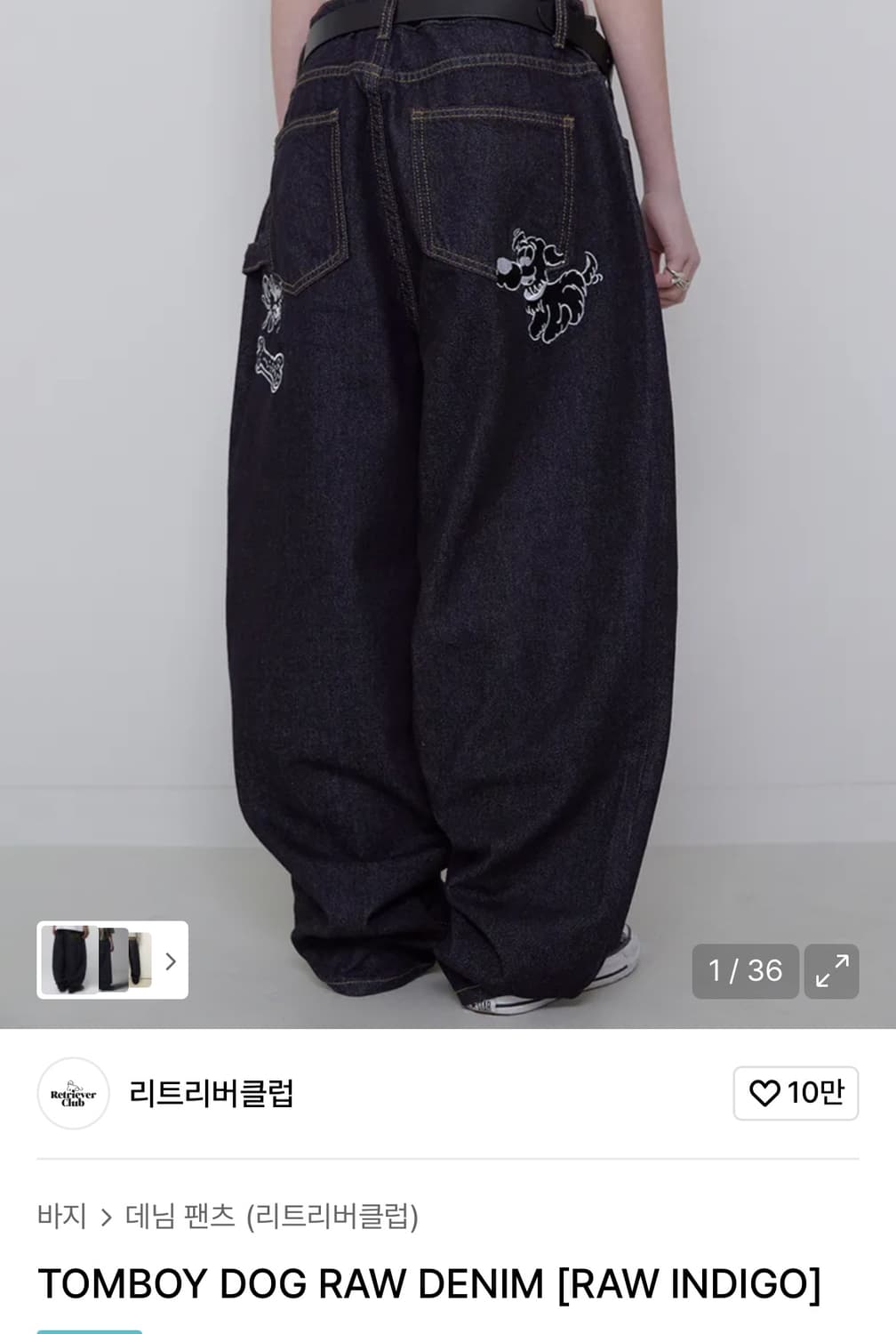
Task: Open the "1 / 36" image counter overlay
Action: [x=745, y=971]
